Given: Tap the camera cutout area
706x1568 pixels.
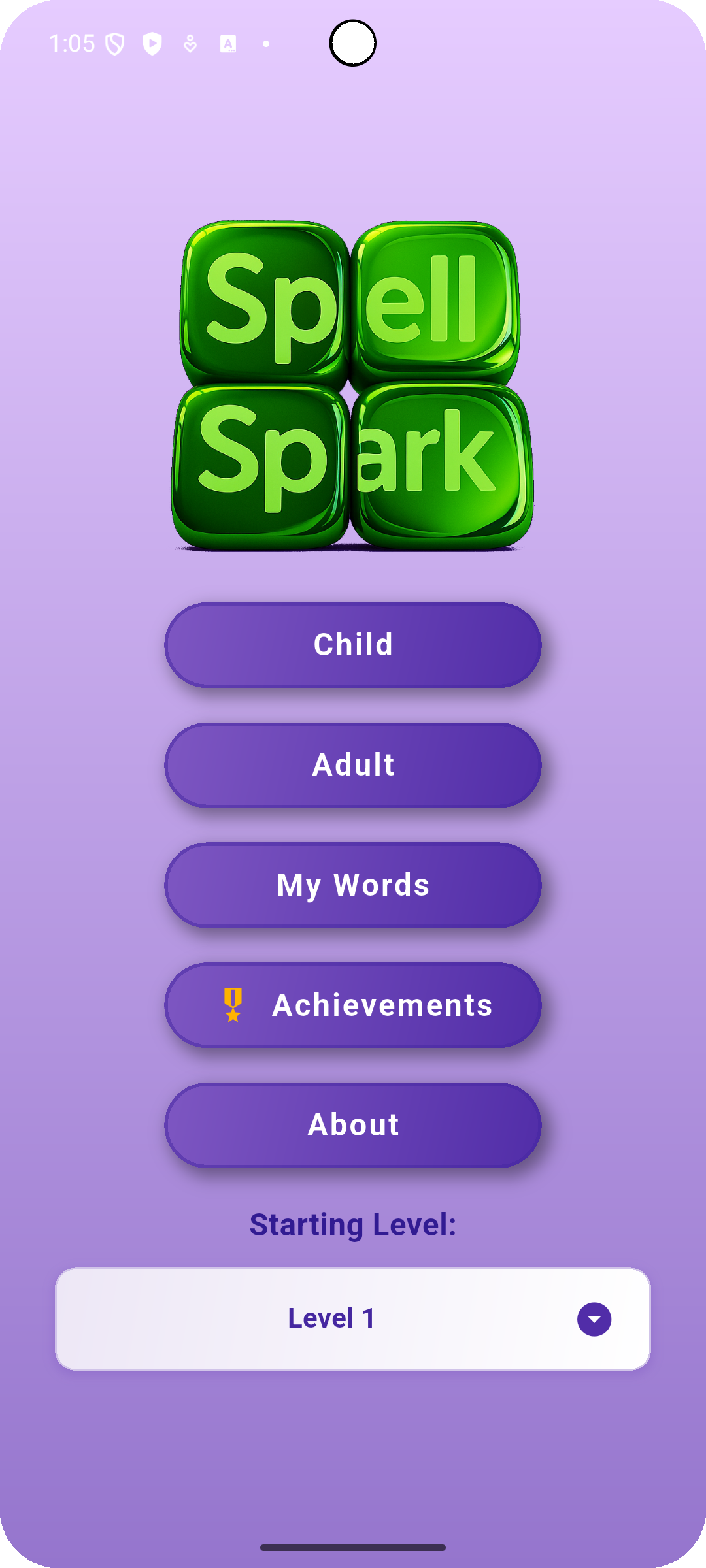Looking at the screenshot, I should [353, 43].
